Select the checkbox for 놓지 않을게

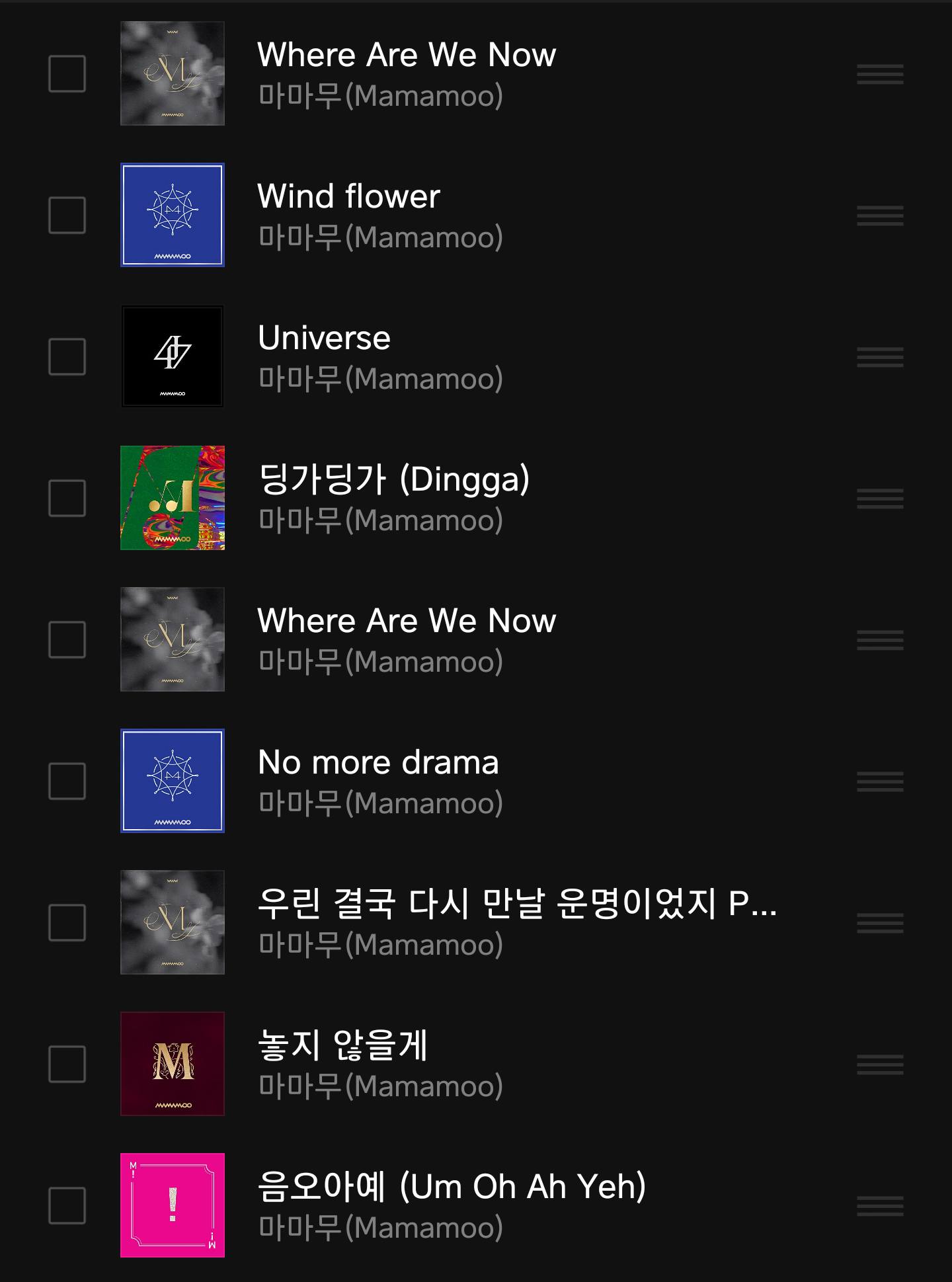tap(67, 1064)
